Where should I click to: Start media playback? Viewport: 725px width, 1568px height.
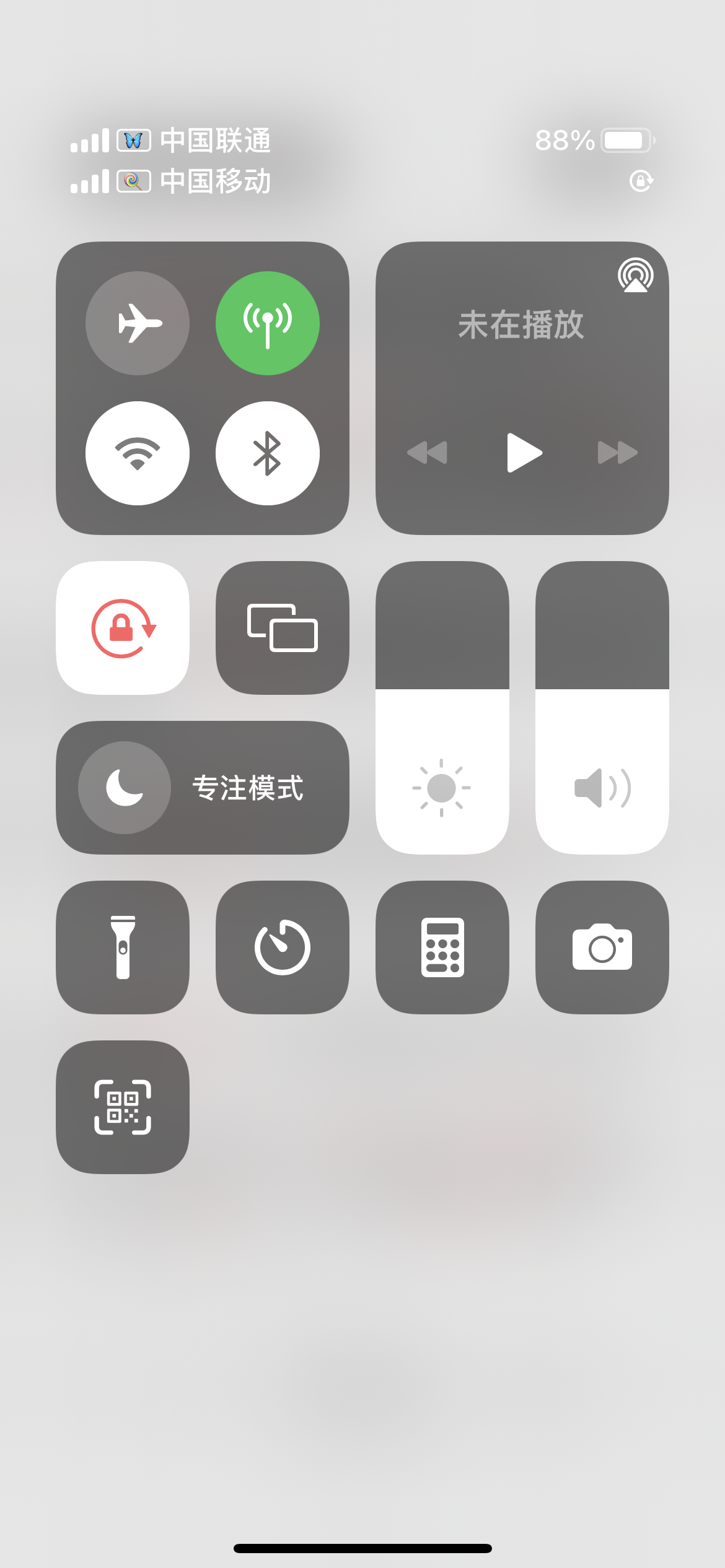[524, 453]
